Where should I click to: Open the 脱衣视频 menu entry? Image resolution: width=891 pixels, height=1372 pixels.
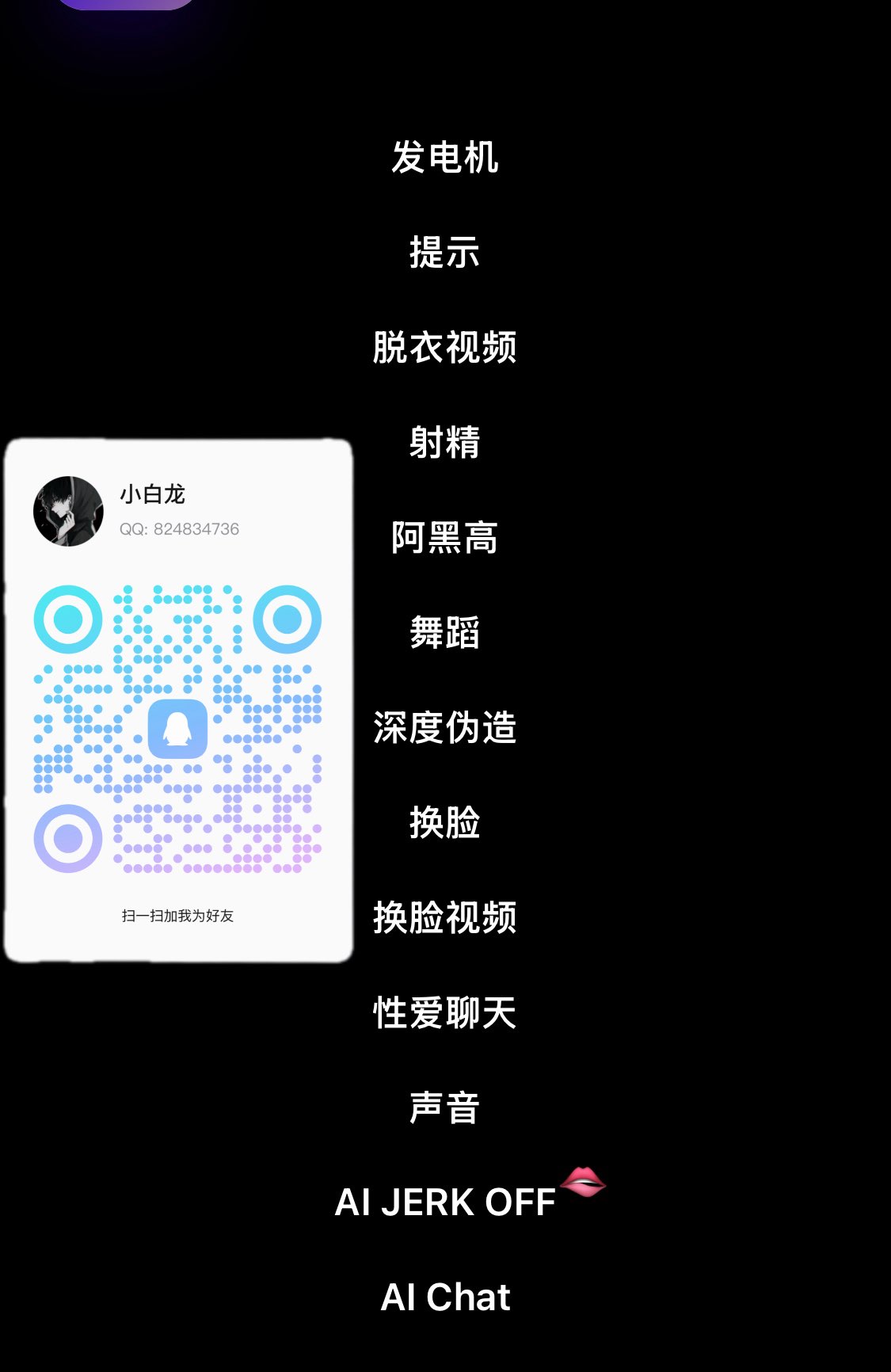pos(444,347)
